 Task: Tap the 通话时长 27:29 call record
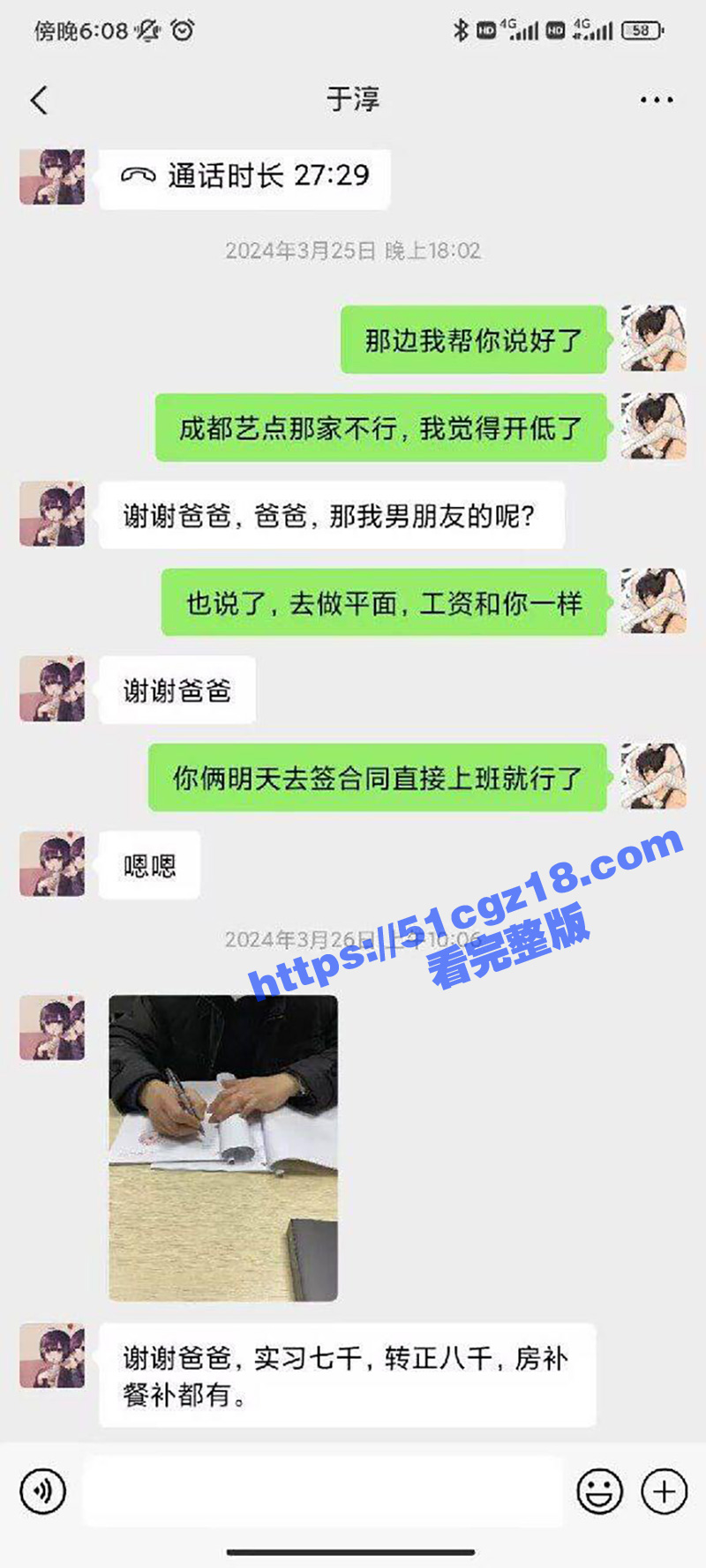pos(244,176)
